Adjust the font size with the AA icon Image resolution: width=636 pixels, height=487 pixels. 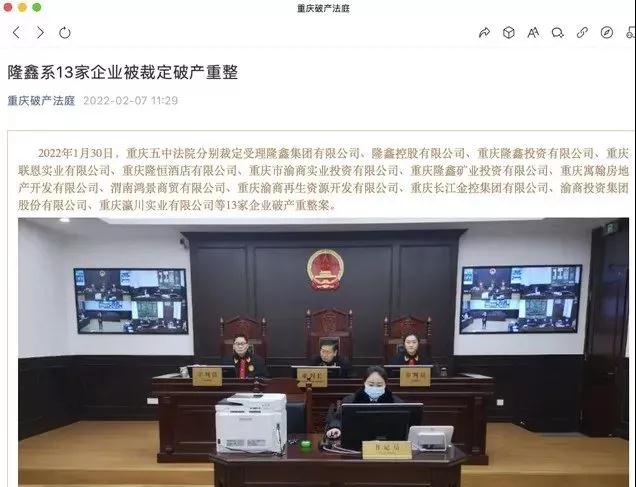pos(533,32)
